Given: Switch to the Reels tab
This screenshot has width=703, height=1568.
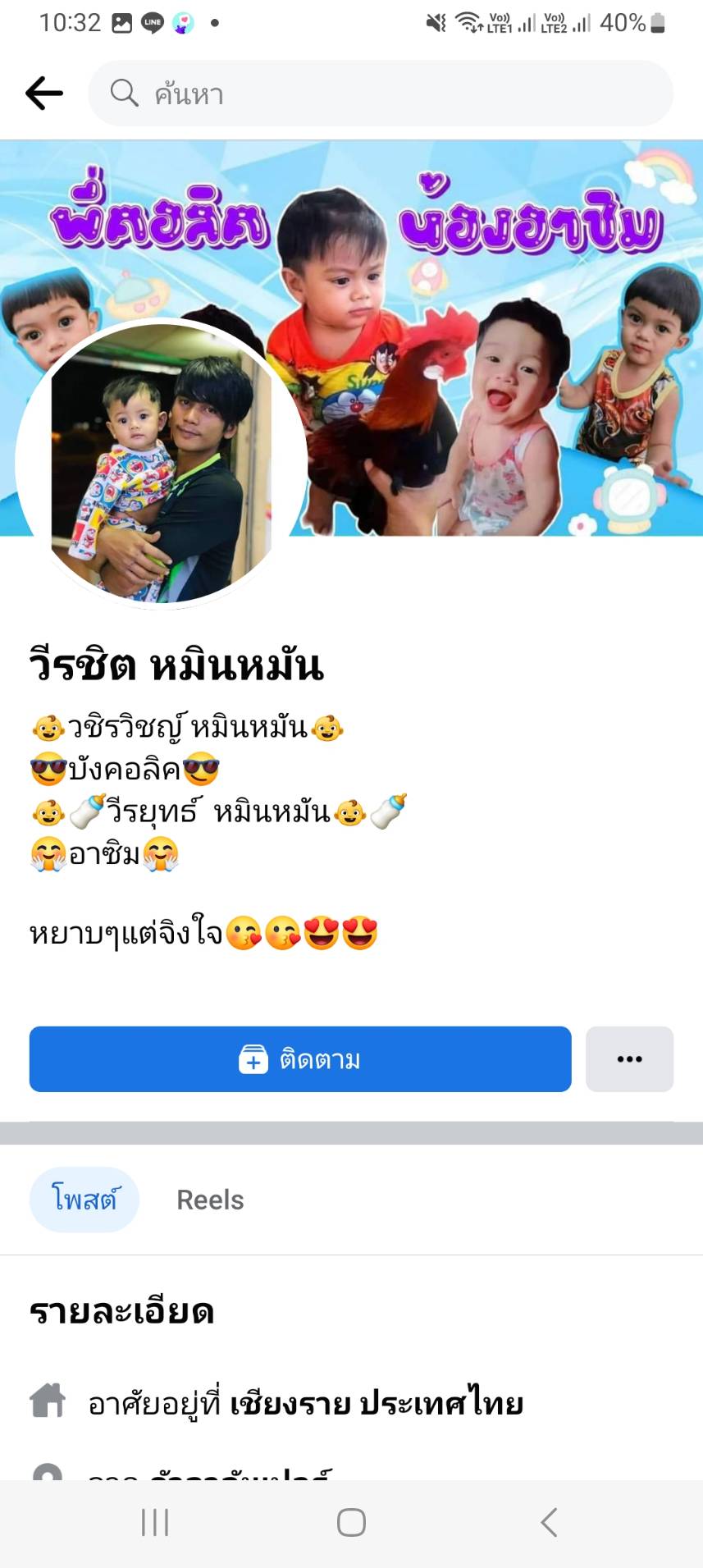Looking at the screenshot, I should point(210,1200).
